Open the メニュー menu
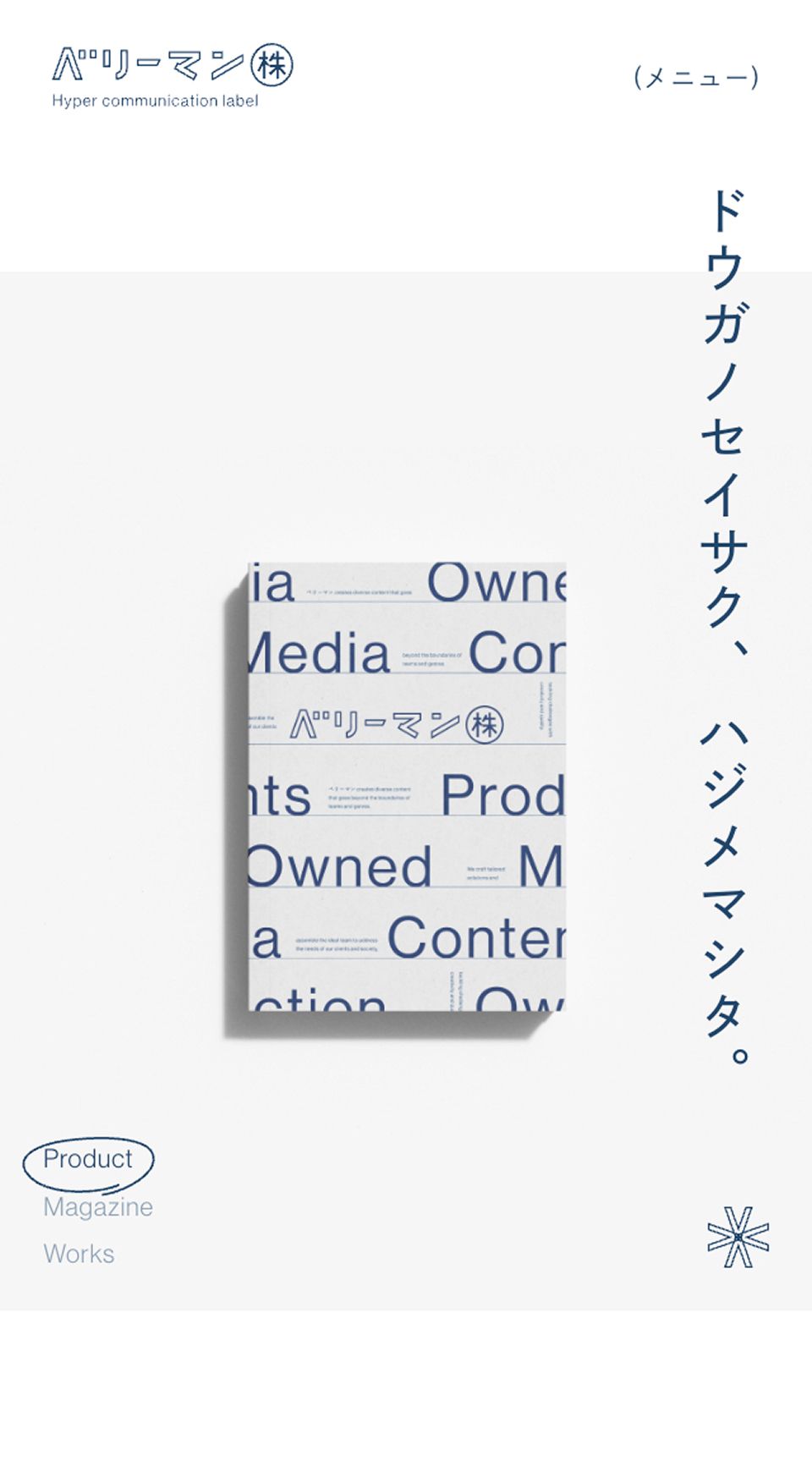812x1472 pixels. pos(696,78)
